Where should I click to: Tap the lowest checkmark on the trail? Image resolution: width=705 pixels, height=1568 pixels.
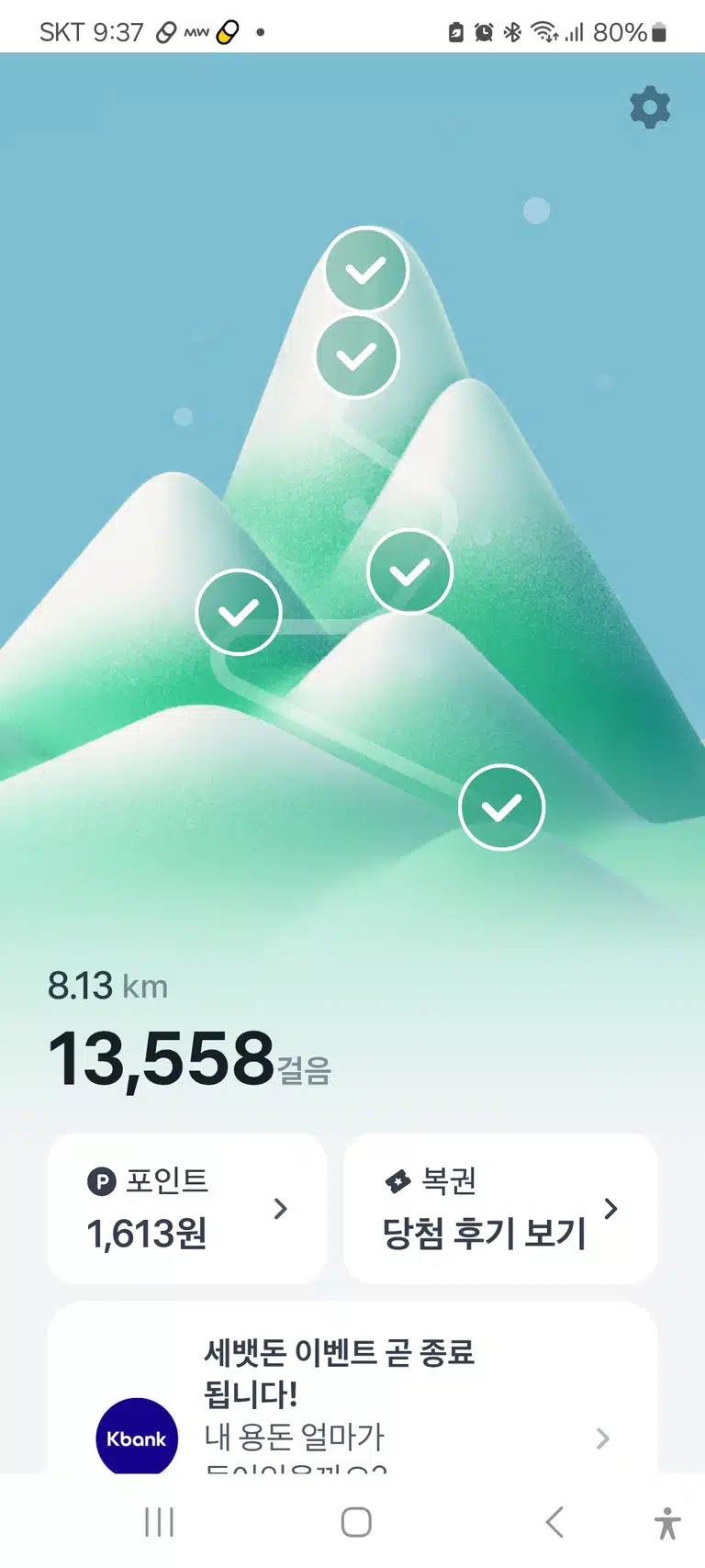501,807
